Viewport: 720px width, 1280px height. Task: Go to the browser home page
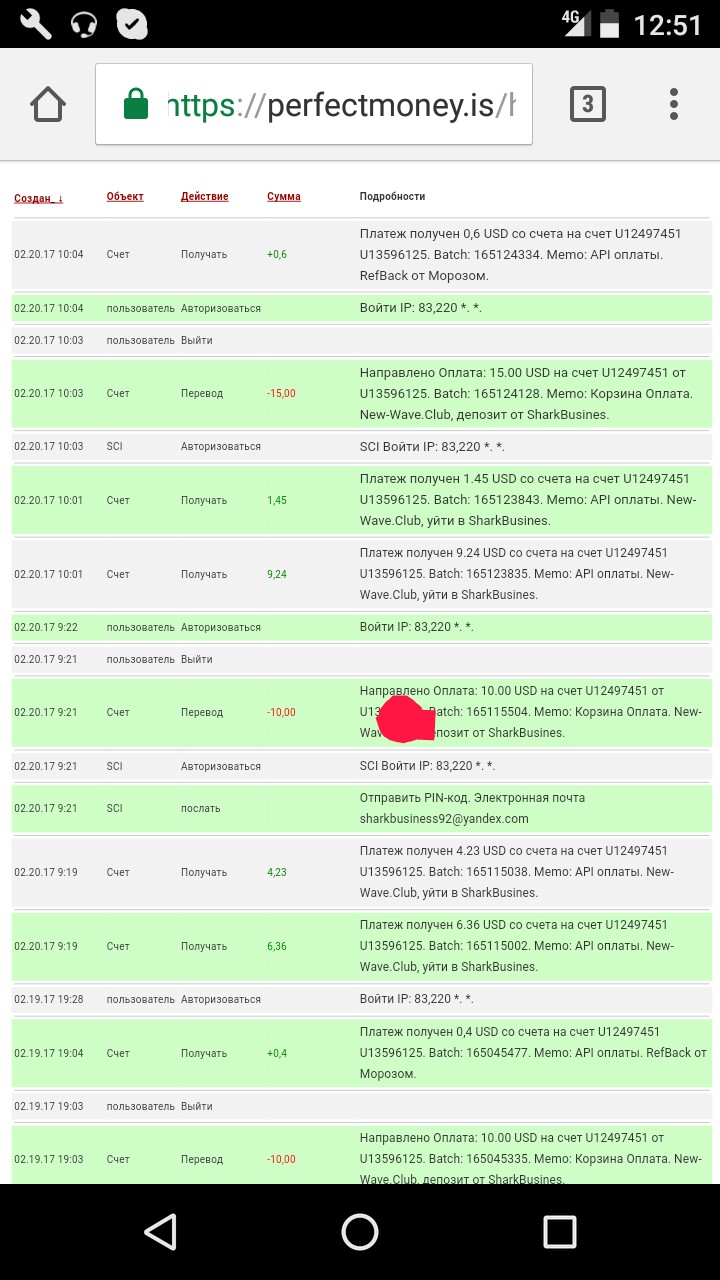pos(48,104)
